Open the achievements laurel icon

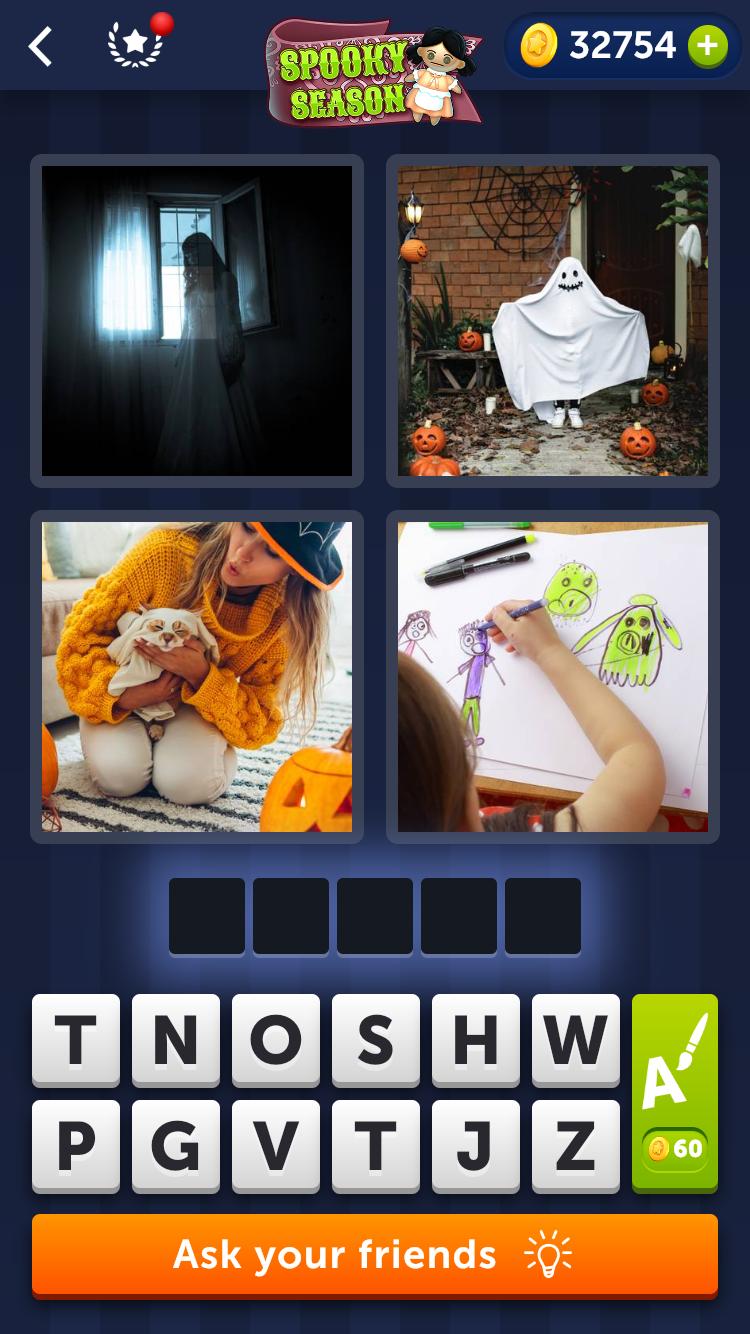pos(135,46)
